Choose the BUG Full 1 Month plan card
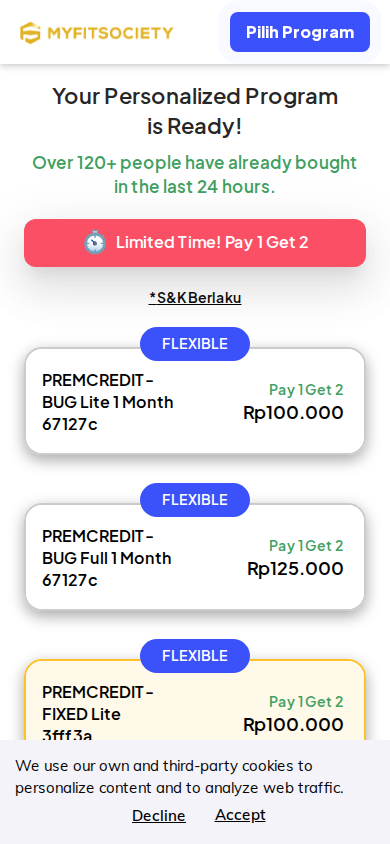 [x=195, y=557]
